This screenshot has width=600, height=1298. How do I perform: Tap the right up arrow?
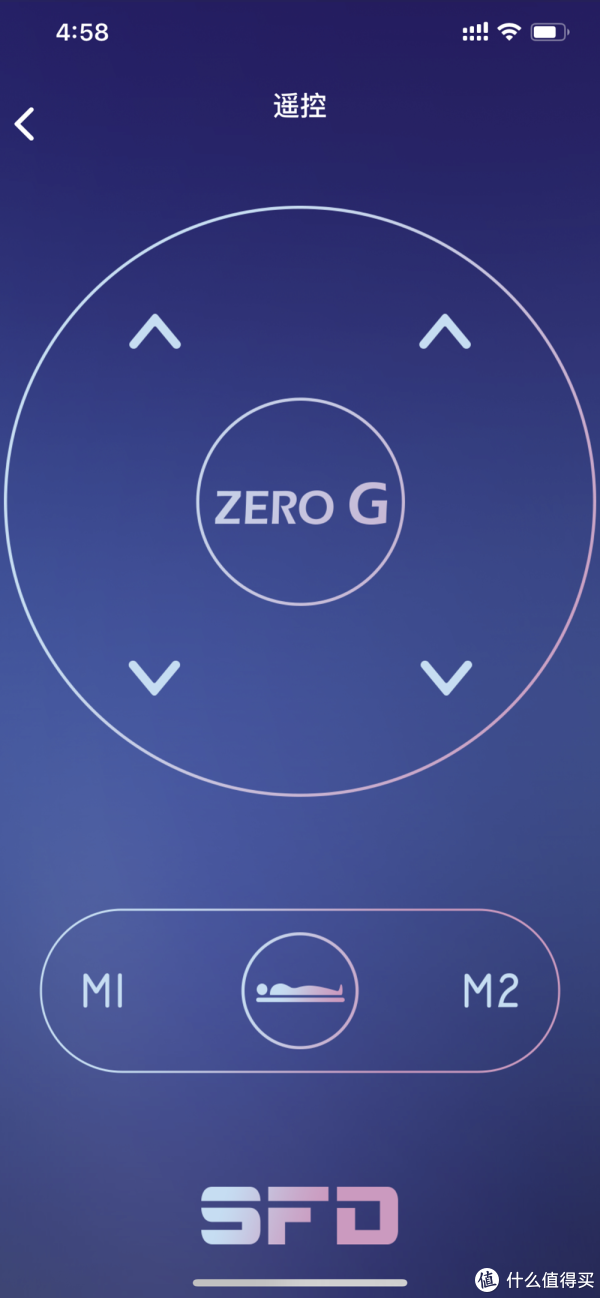445,332
